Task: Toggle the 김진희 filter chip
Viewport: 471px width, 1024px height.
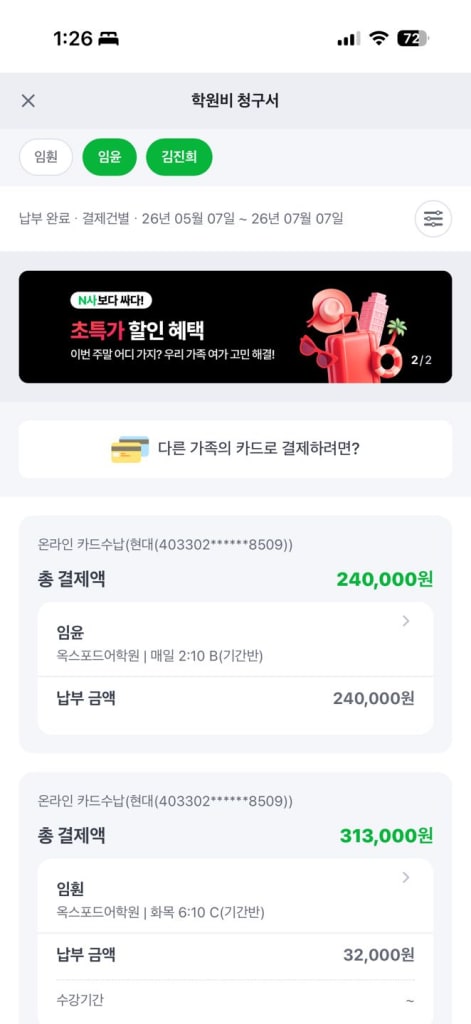Action: point(179,157)
